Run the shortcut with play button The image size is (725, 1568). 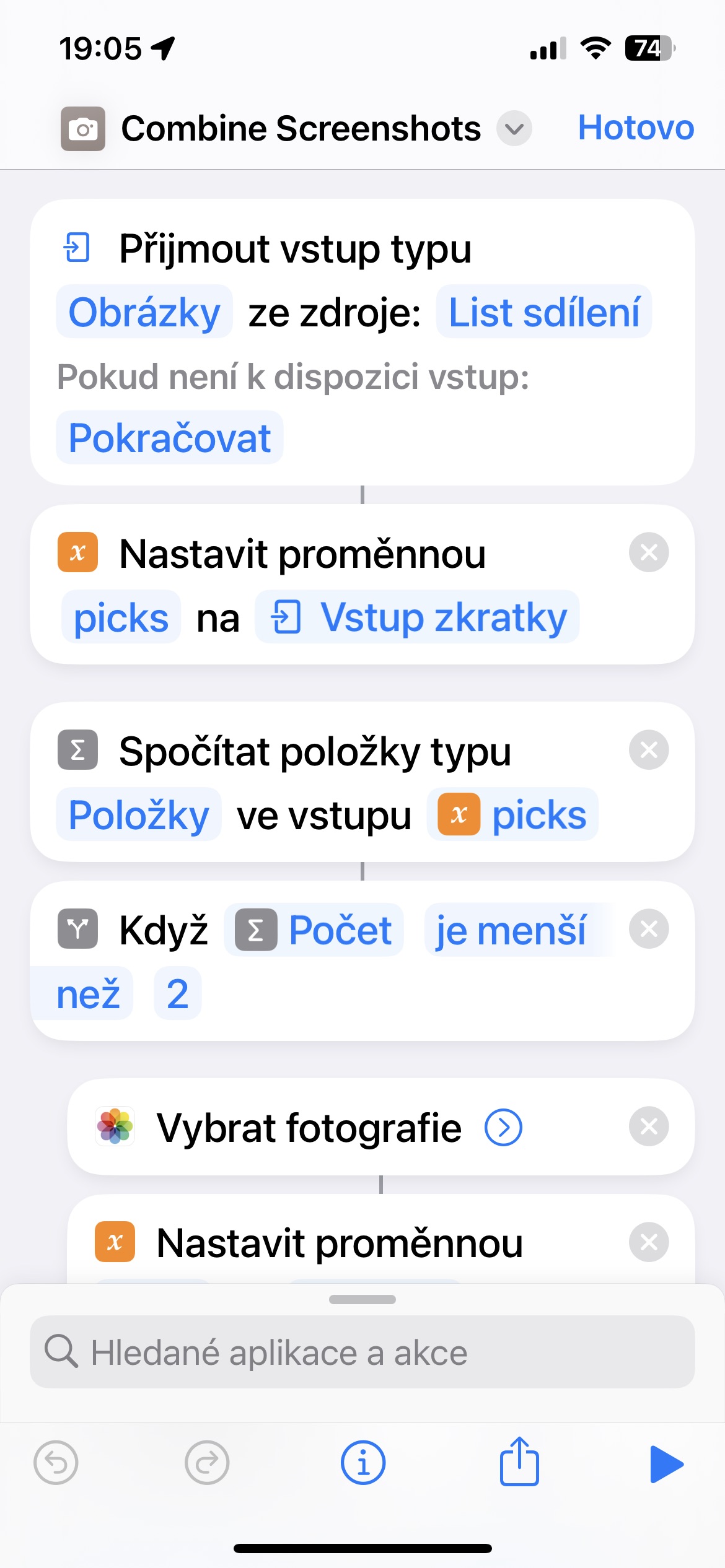[666, 1464]
